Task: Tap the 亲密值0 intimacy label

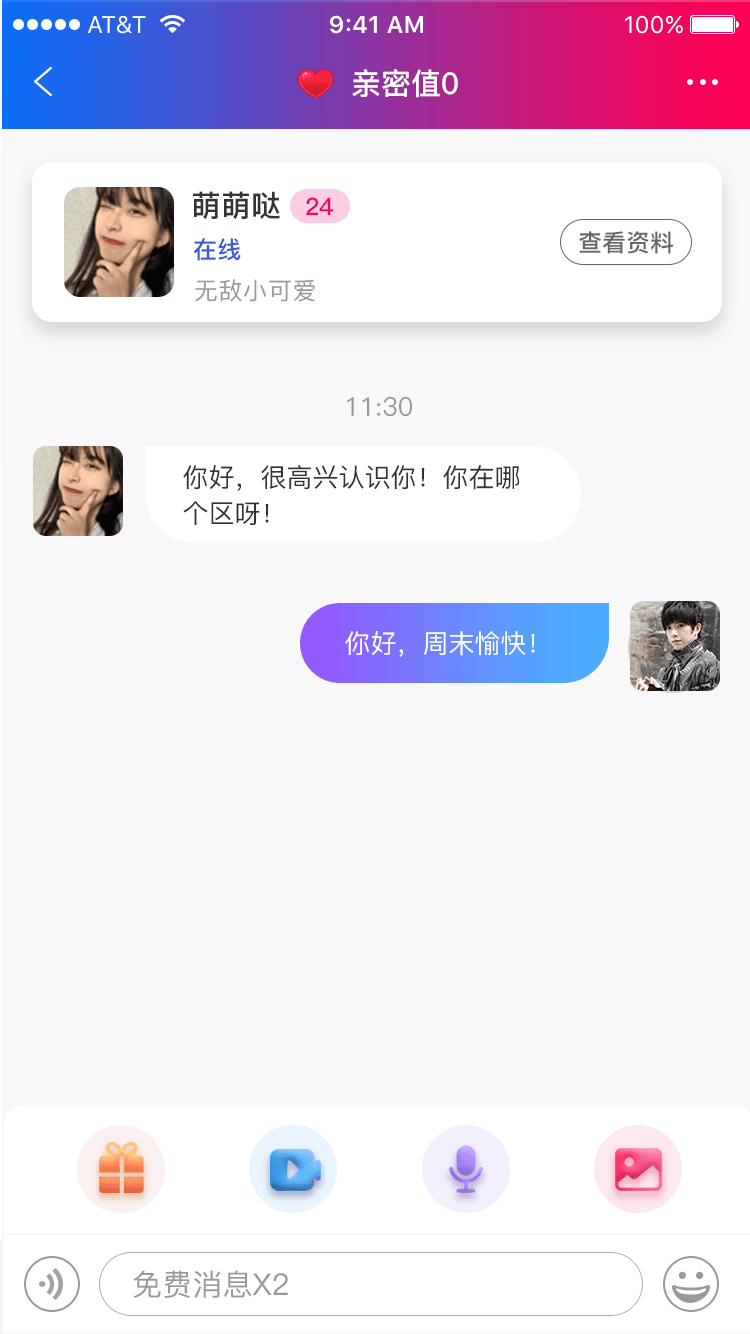Action: pos(404,83)
